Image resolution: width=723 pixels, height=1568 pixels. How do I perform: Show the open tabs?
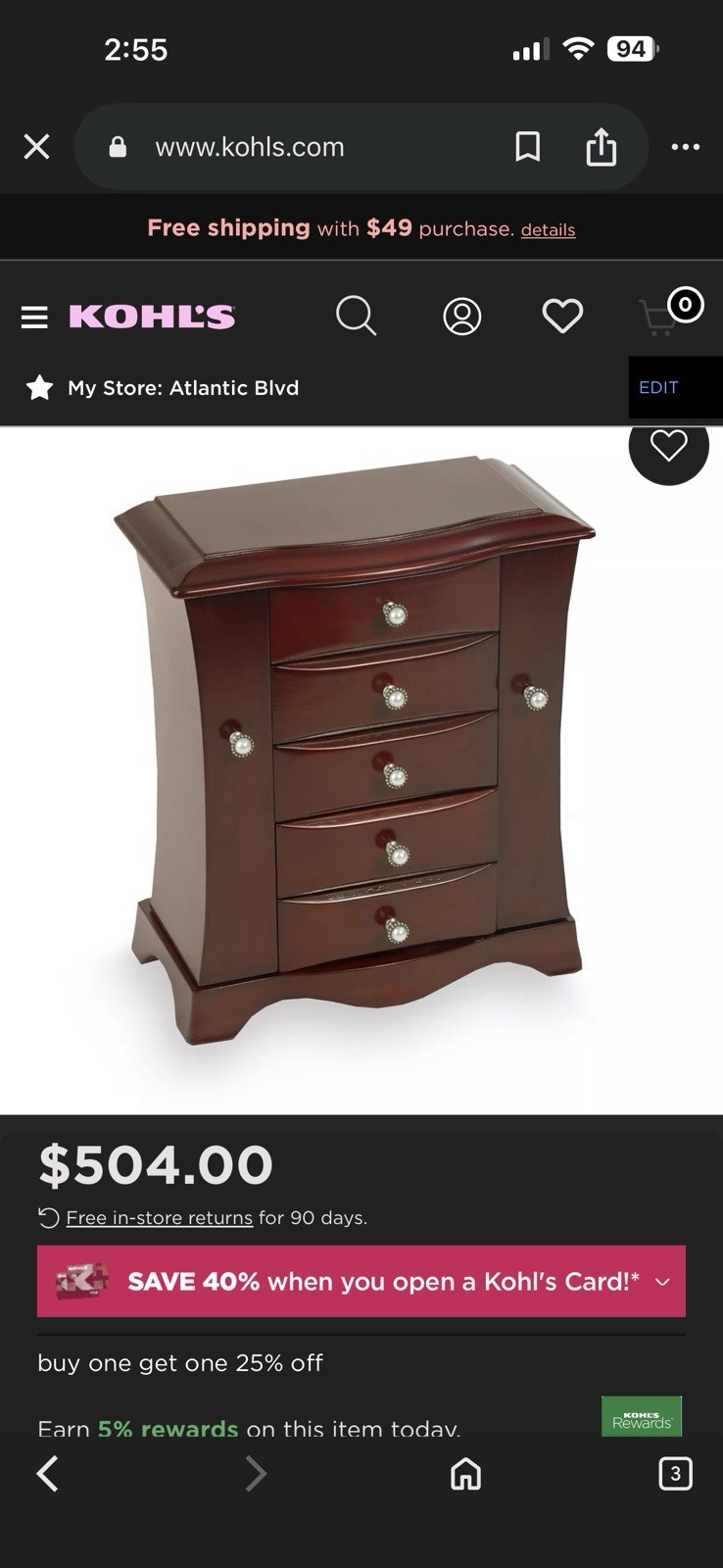[675, 1474]
